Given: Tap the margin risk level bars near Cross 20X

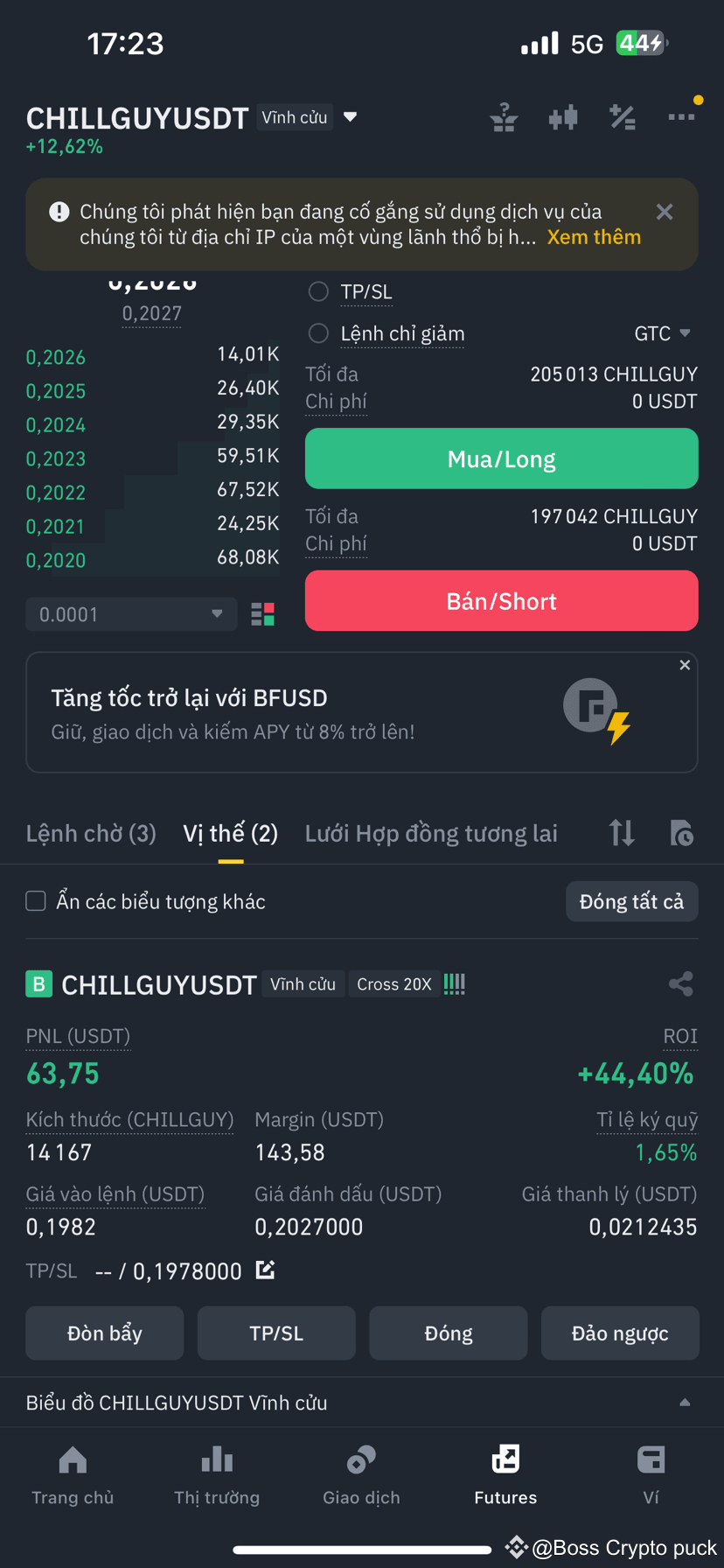Looking at the screenshot, I should click(454, 983).
